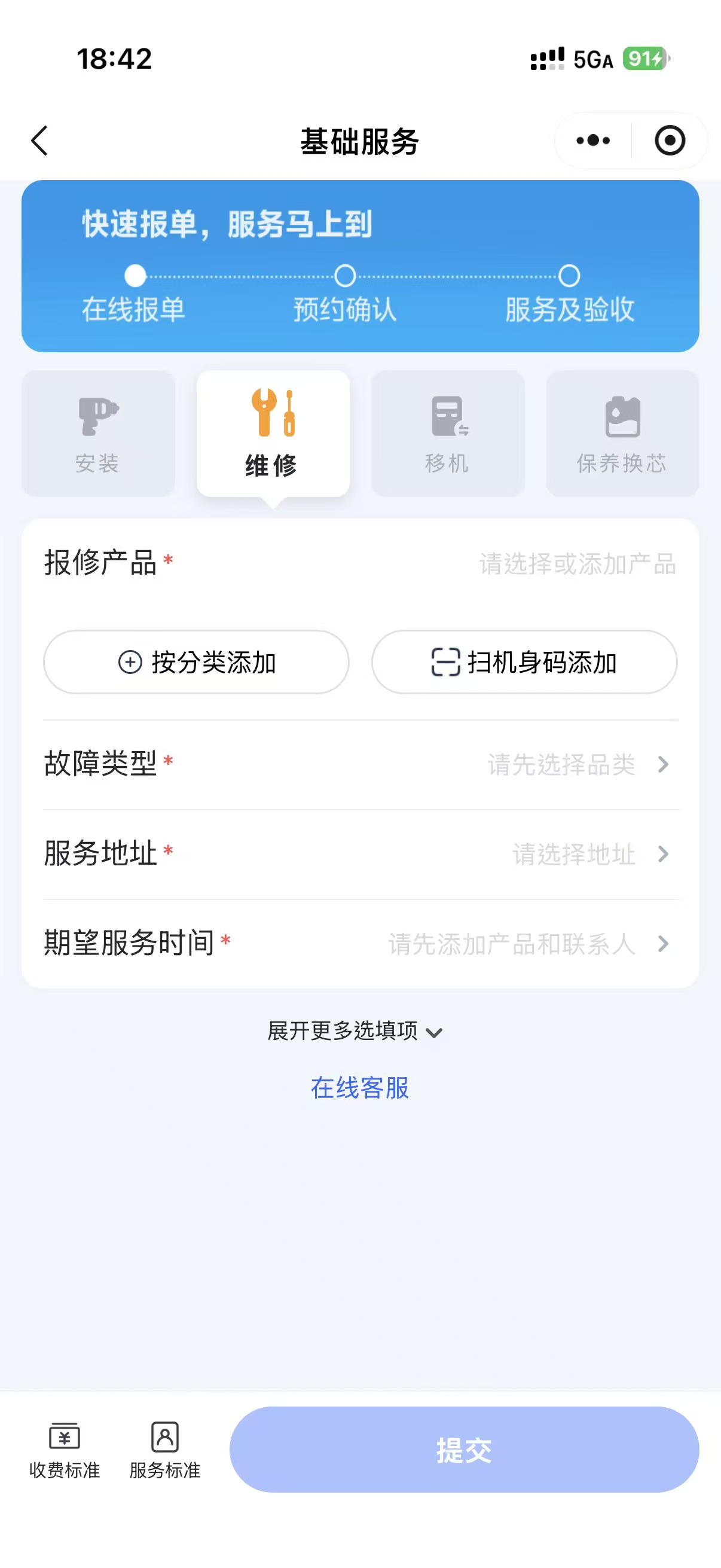Switch to the 移机 service tab
The image size is (721, 1568).
tap(448, 434)
